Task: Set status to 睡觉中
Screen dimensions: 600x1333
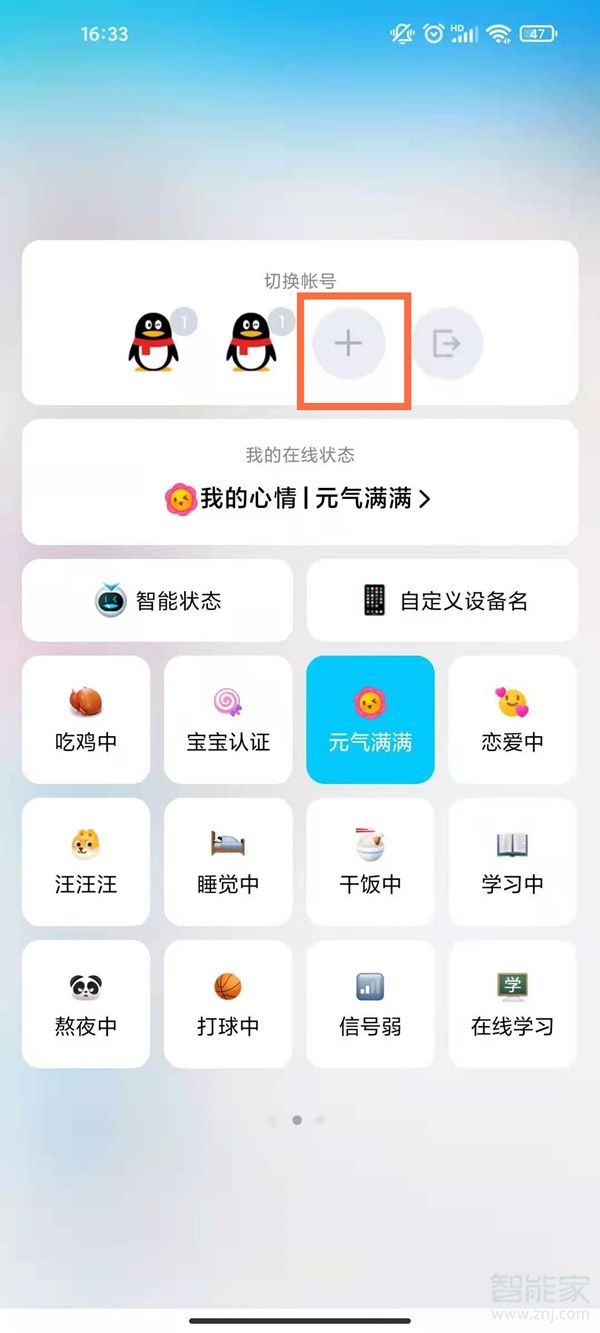Action: coord(228,862)
